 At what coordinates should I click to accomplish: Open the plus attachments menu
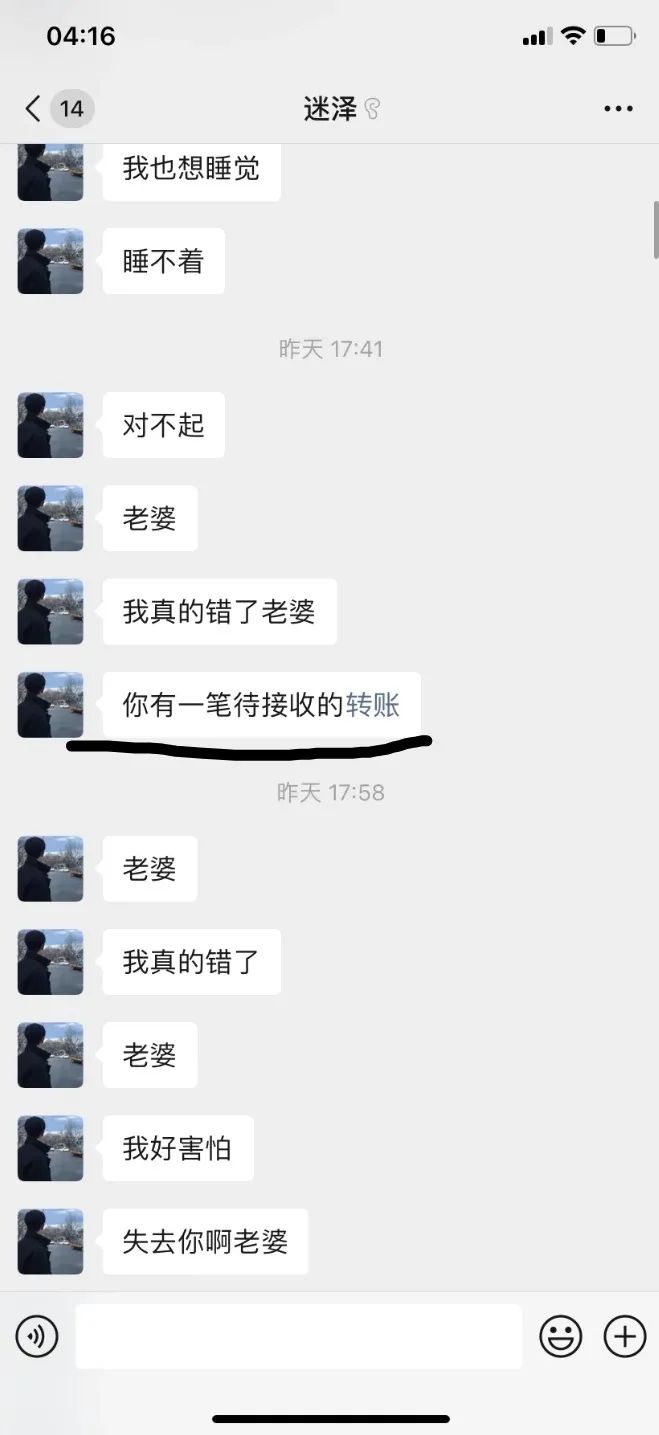pyautogui.click(x=625, y=1336)
